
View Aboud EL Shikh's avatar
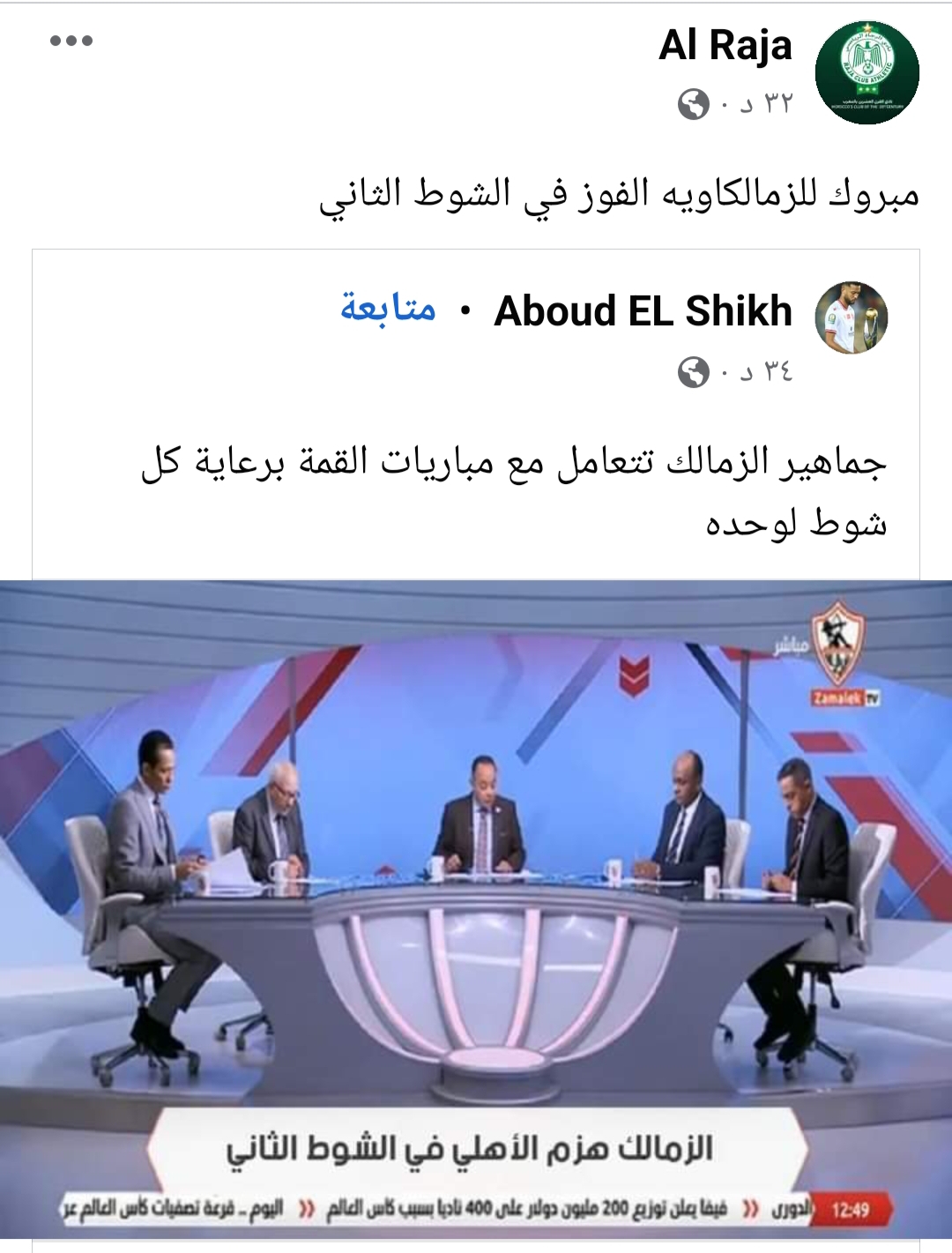(851, 317)
